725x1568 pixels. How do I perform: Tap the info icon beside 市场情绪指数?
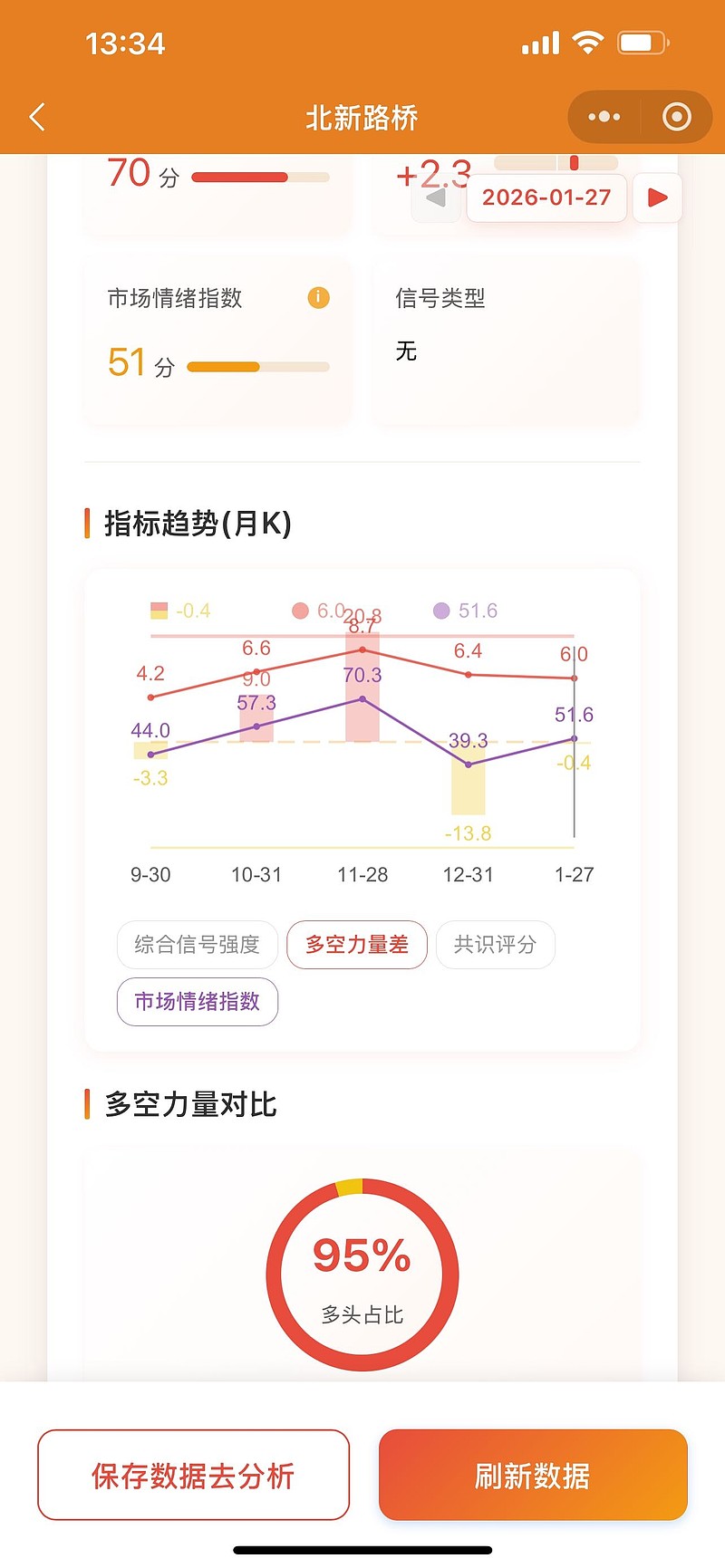pyautogui.click(x=318, y=298)
